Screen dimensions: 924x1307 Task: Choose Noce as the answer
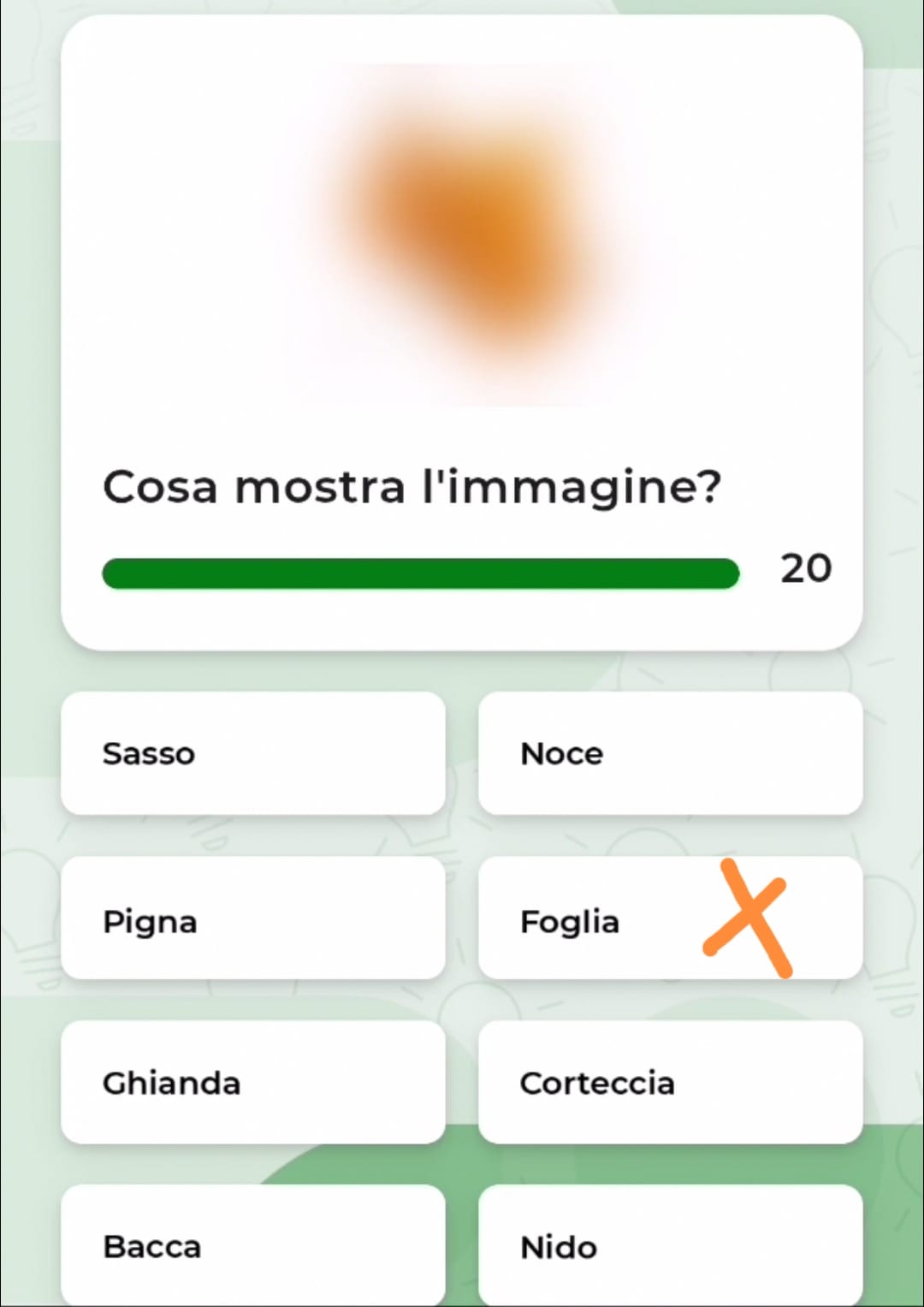[670, 753]
